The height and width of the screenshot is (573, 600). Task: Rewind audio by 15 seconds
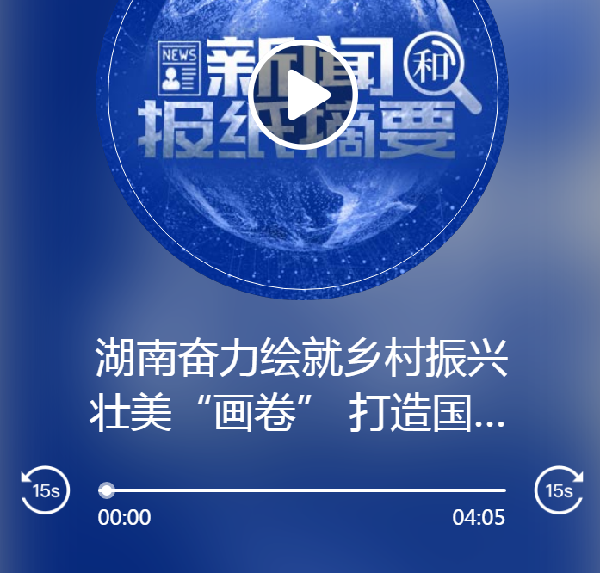click(46, 490)
